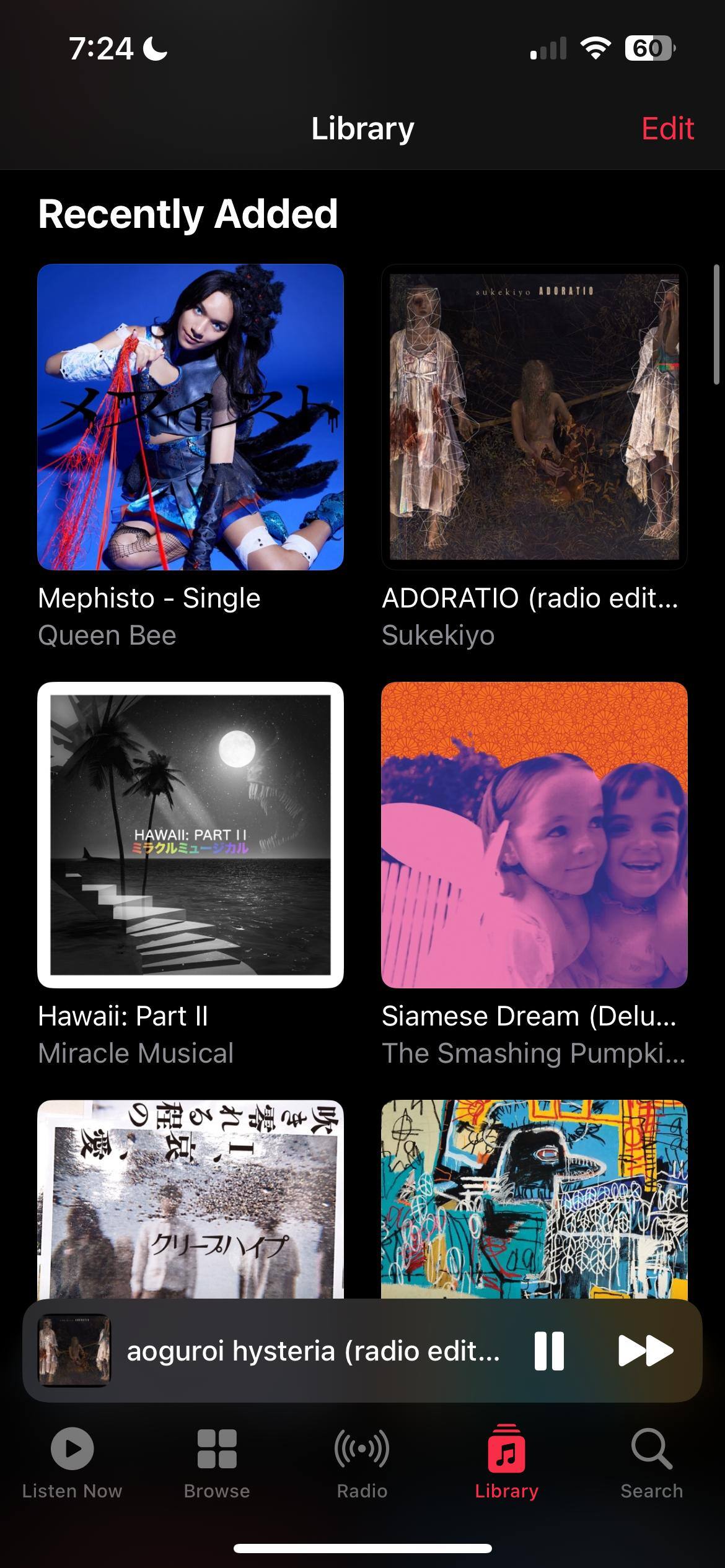Open the ADORATIO album by Sukekiyo
Viewport: 725px width, 1568px height.
point(534,417)
